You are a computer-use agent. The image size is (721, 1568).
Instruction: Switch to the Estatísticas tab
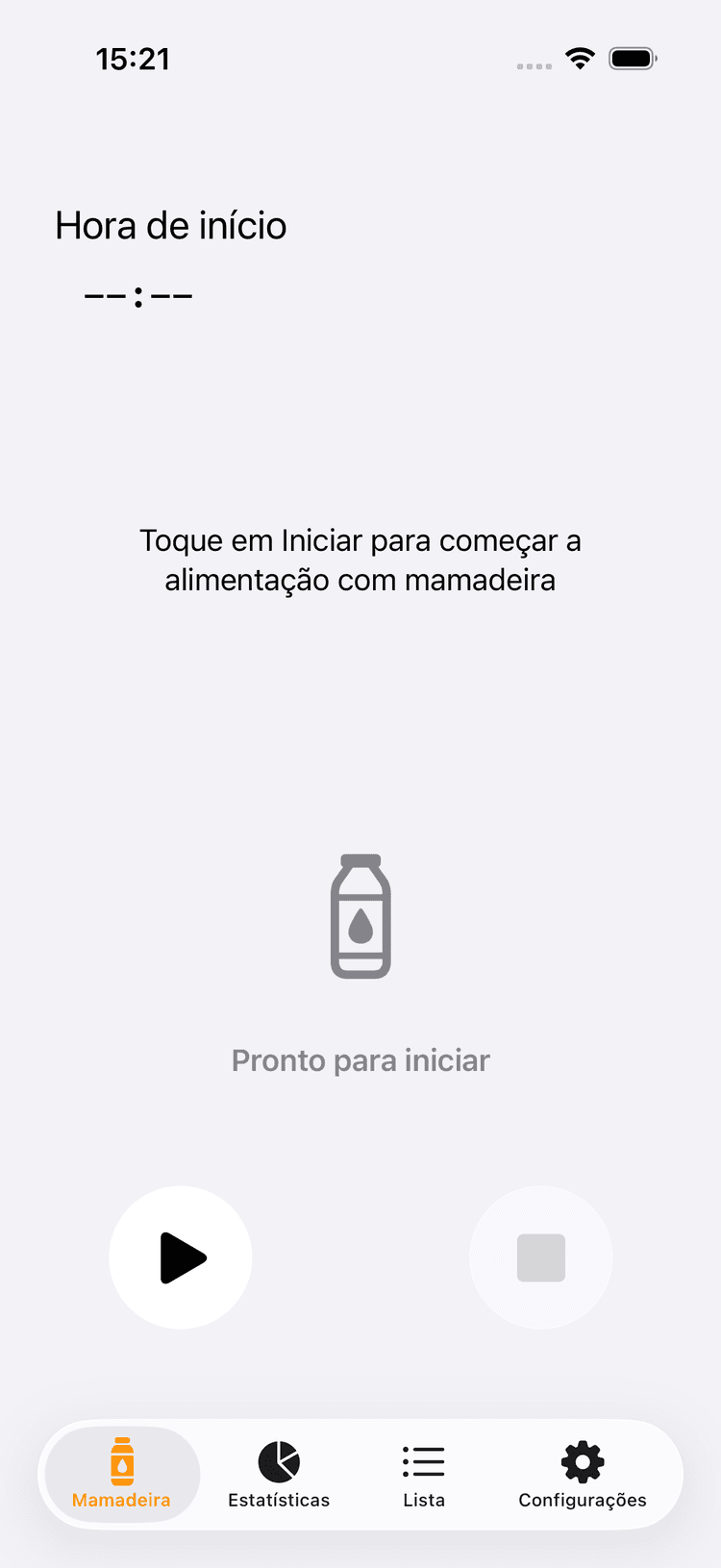pyautogui.click(x=278, y=1474)
